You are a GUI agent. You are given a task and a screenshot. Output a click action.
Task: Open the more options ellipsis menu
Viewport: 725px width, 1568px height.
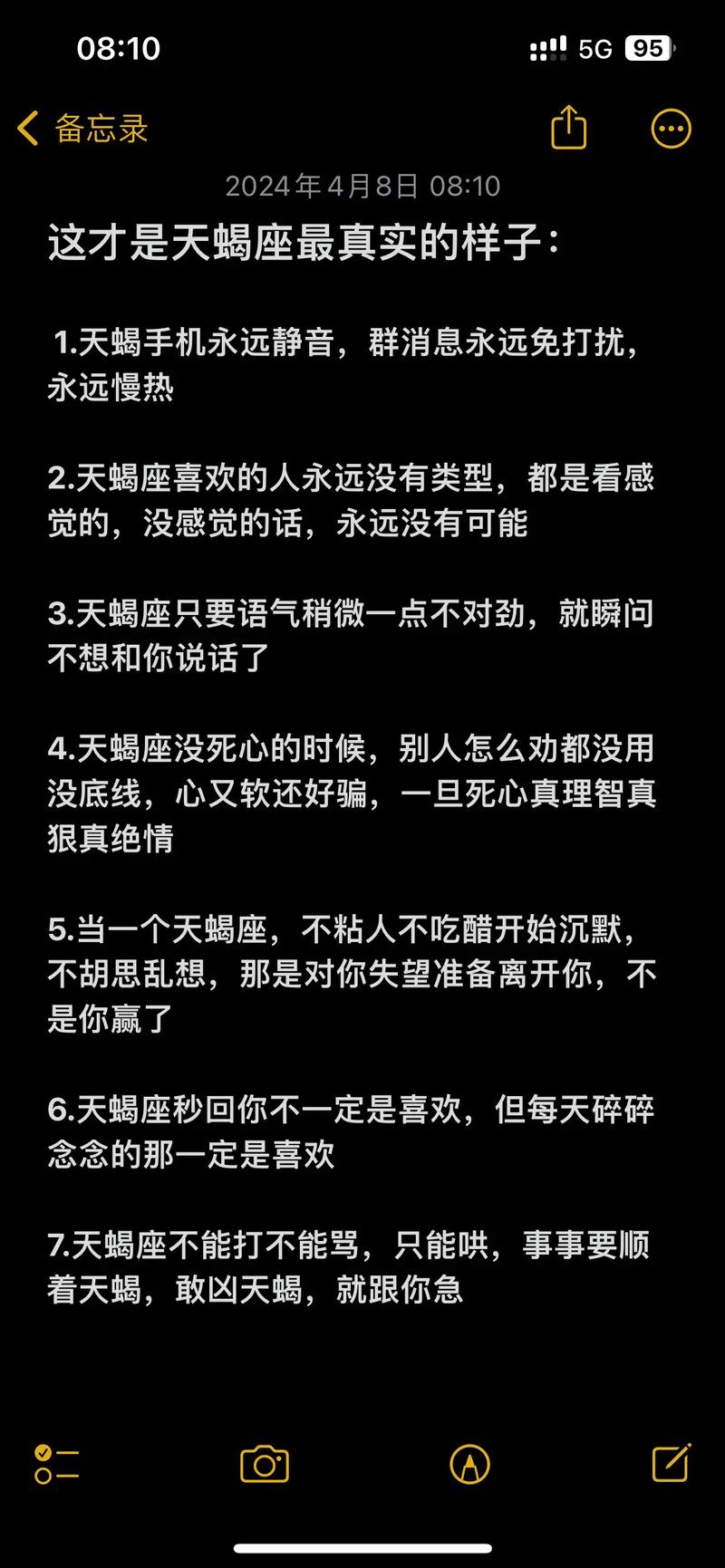pos(672,129)
